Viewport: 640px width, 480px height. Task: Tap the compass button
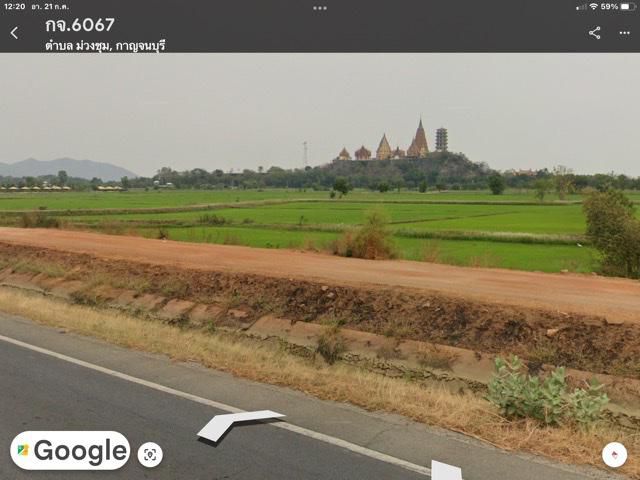tap(614, 454)
